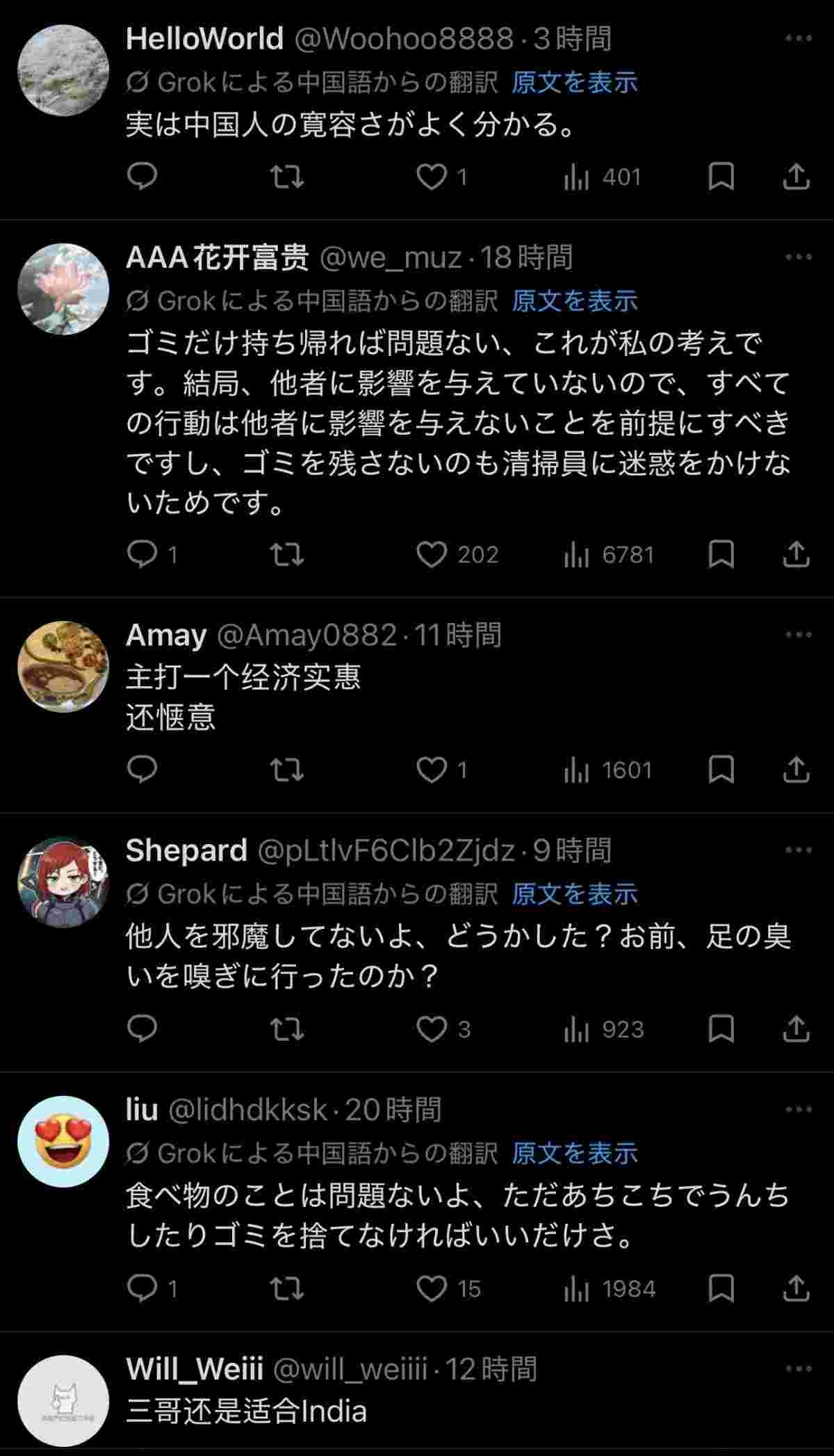
Task: Reply to liu's comment
Action: pos(143,1288)
